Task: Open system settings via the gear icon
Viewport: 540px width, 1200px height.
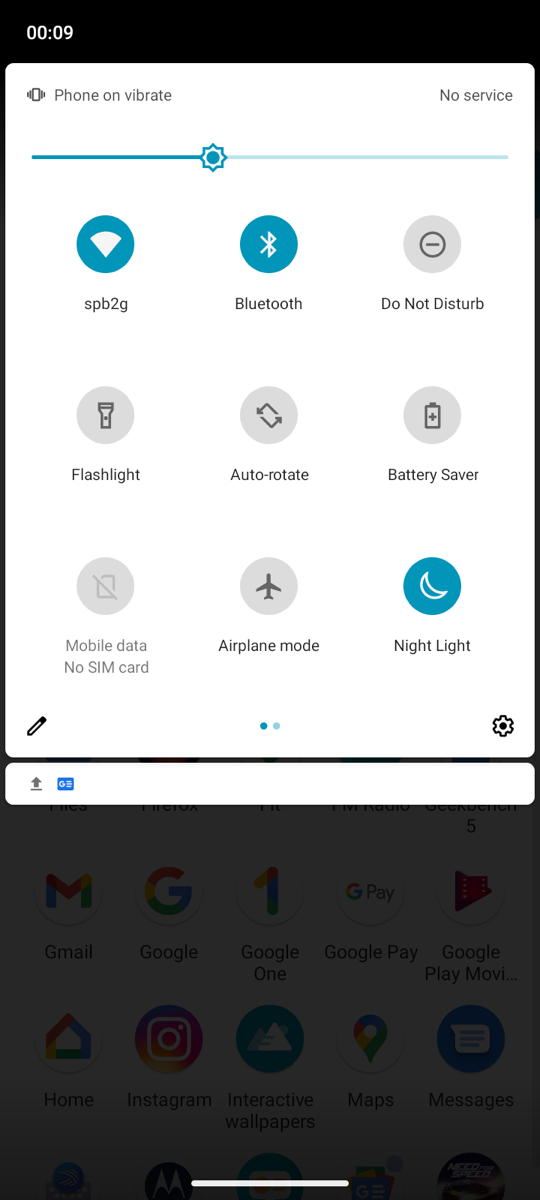Action: [x=503, y=726]
